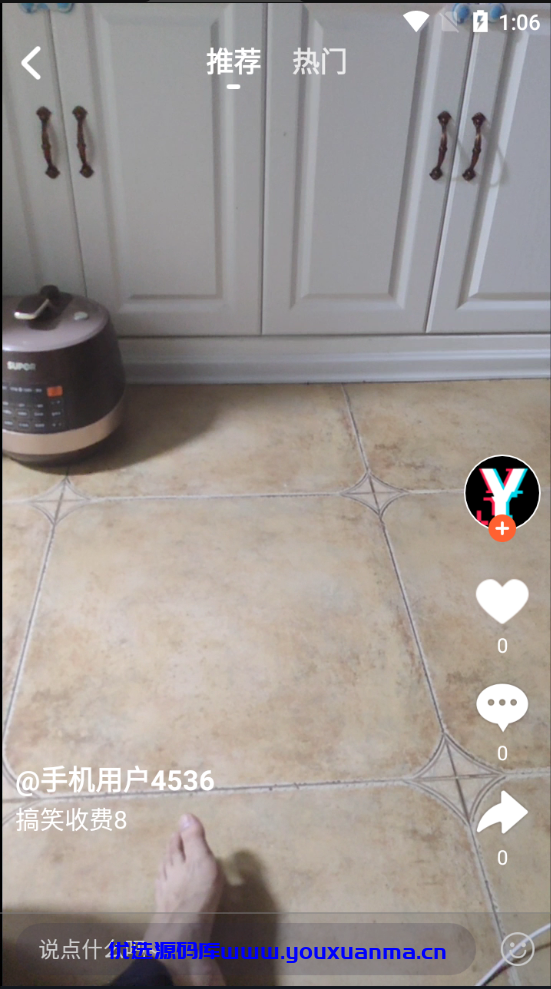Follow the creator via the plus avatar

tap(502, 529)
